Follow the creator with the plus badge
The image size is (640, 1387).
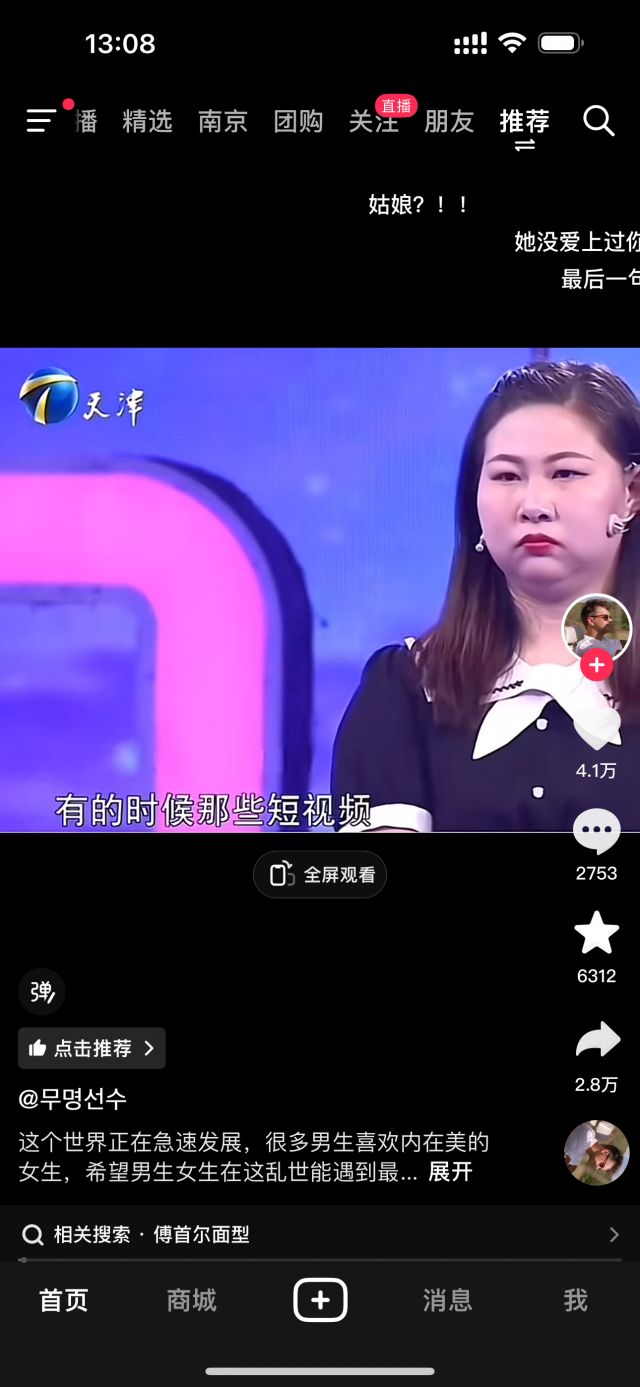click(x=597, y=665)
